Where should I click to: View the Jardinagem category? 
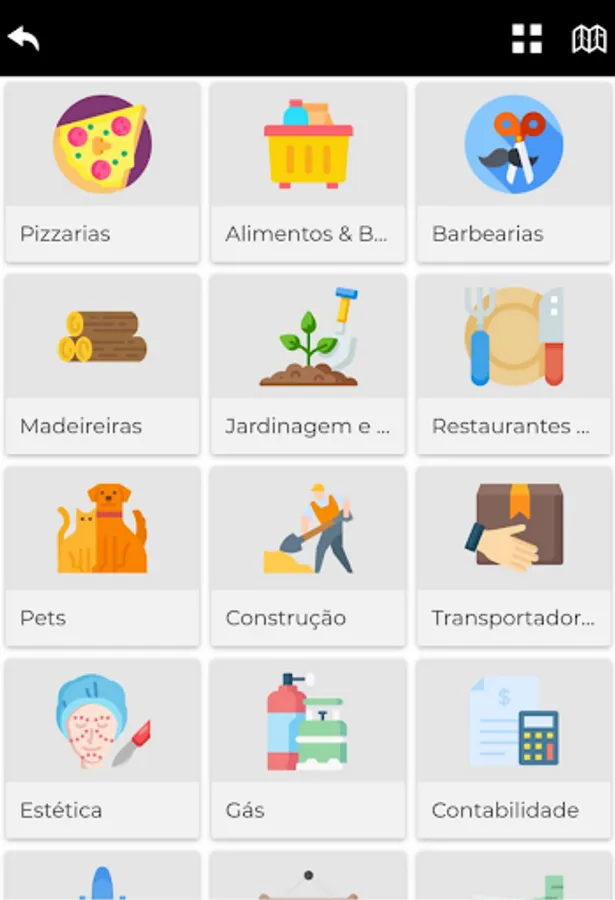308,364
